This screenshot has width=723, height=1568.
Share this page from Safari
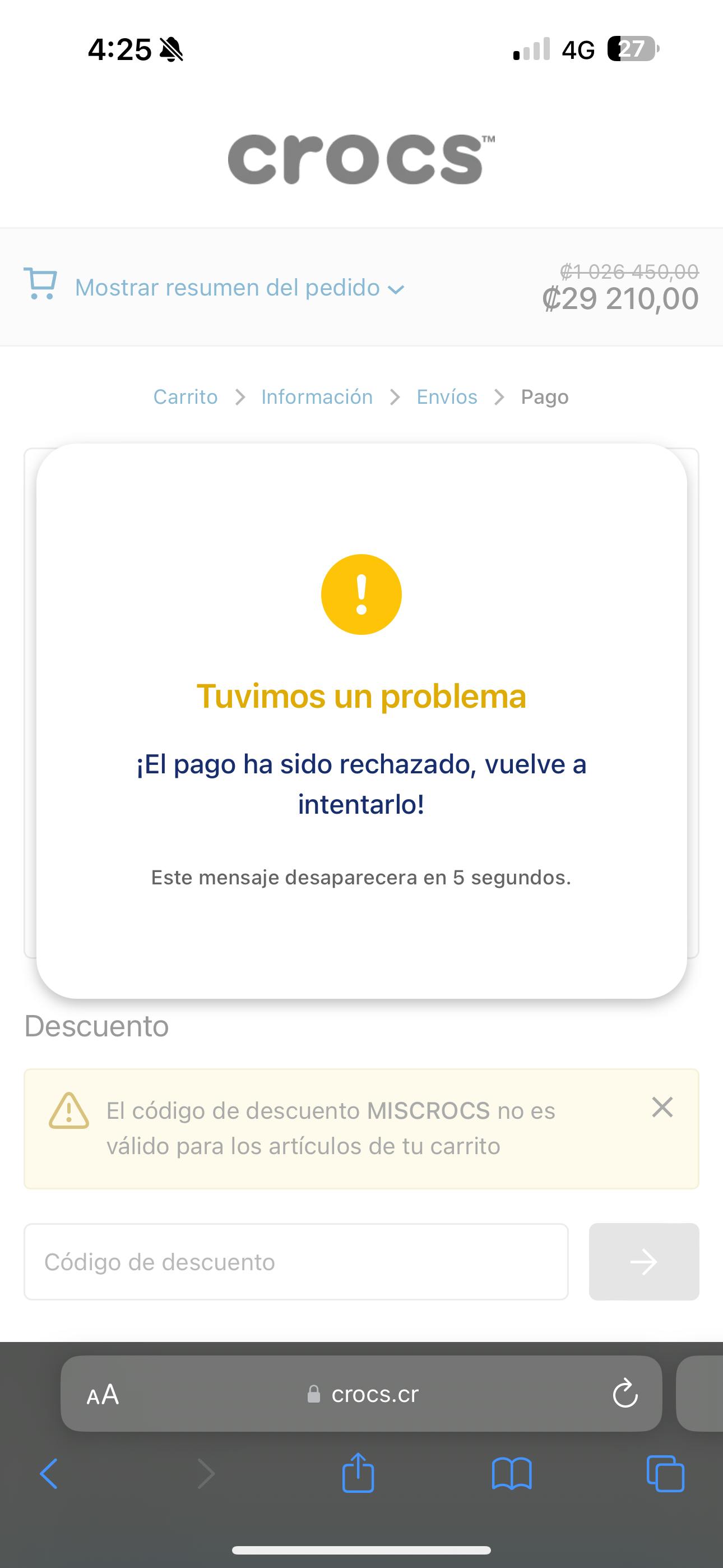[x=358, y=1474]
